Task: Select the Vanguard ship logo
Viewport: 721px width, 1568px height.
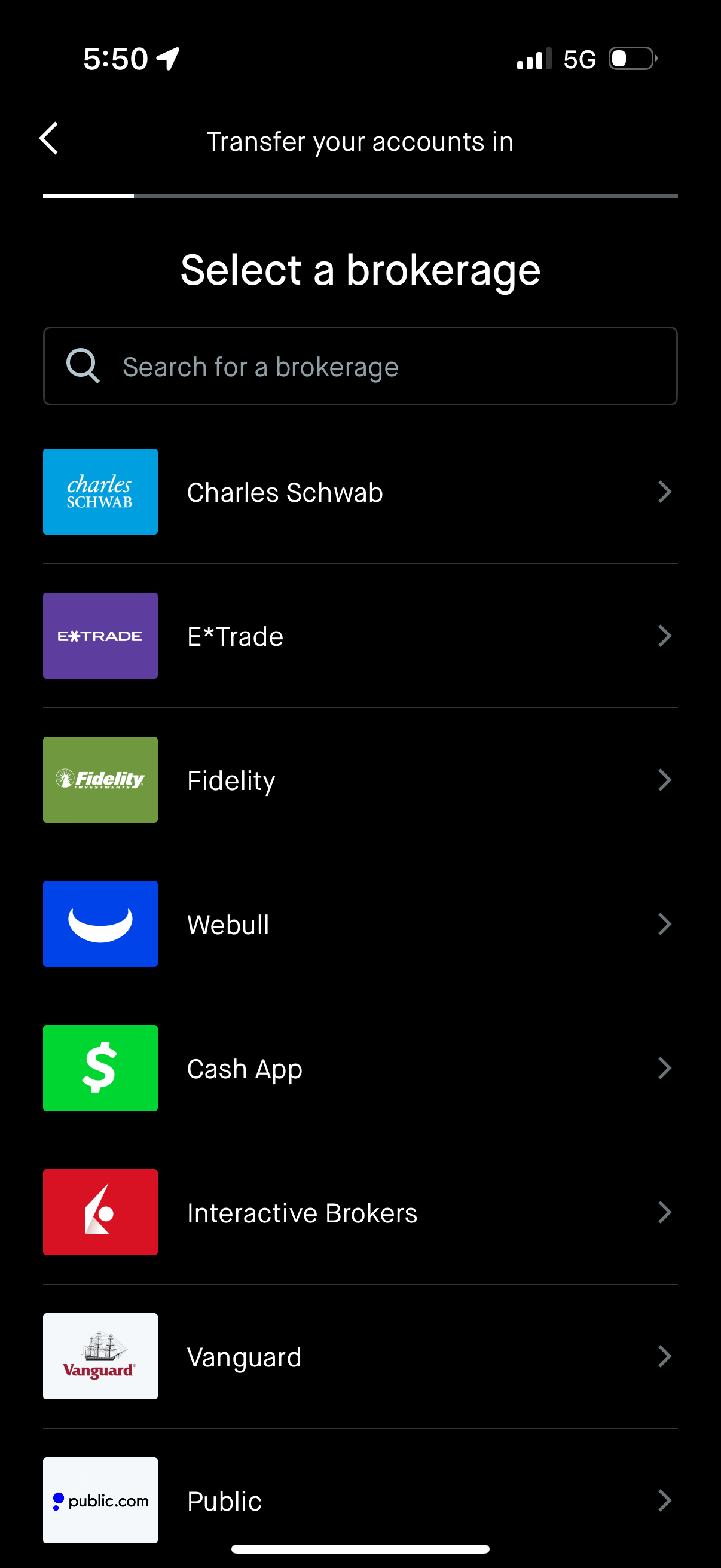Action: [x=100, y=1356]
